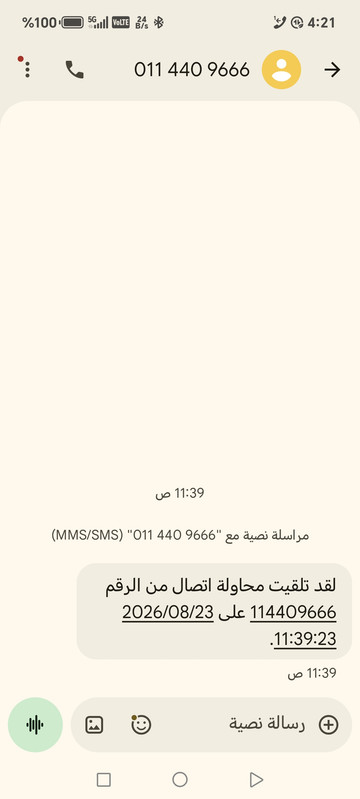Open the contact avatar details
This screenshot has width=360, height=799.
point(281,69)
